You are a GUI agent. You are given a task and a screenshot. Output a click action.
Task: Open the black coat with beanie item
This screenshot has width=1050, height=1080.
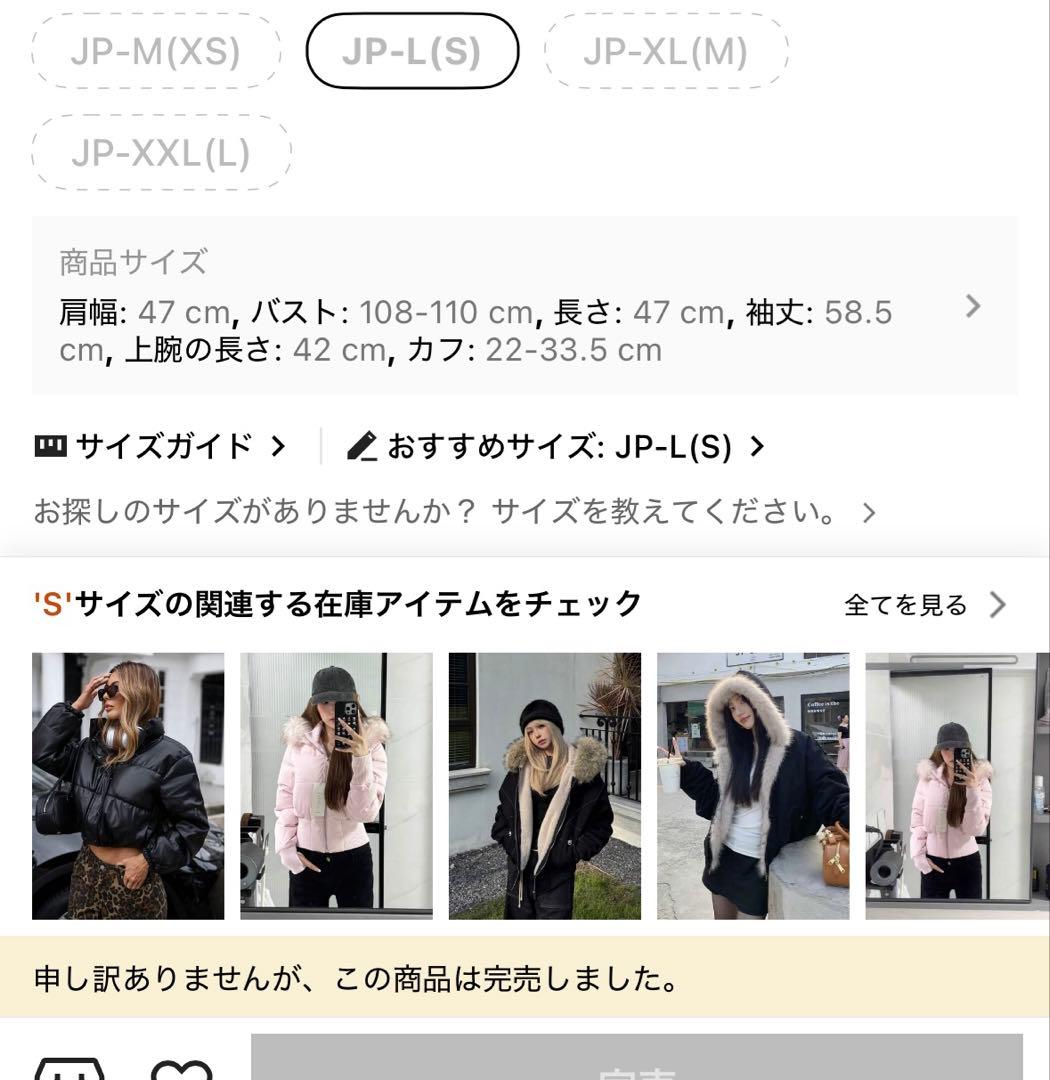[545, 786]
